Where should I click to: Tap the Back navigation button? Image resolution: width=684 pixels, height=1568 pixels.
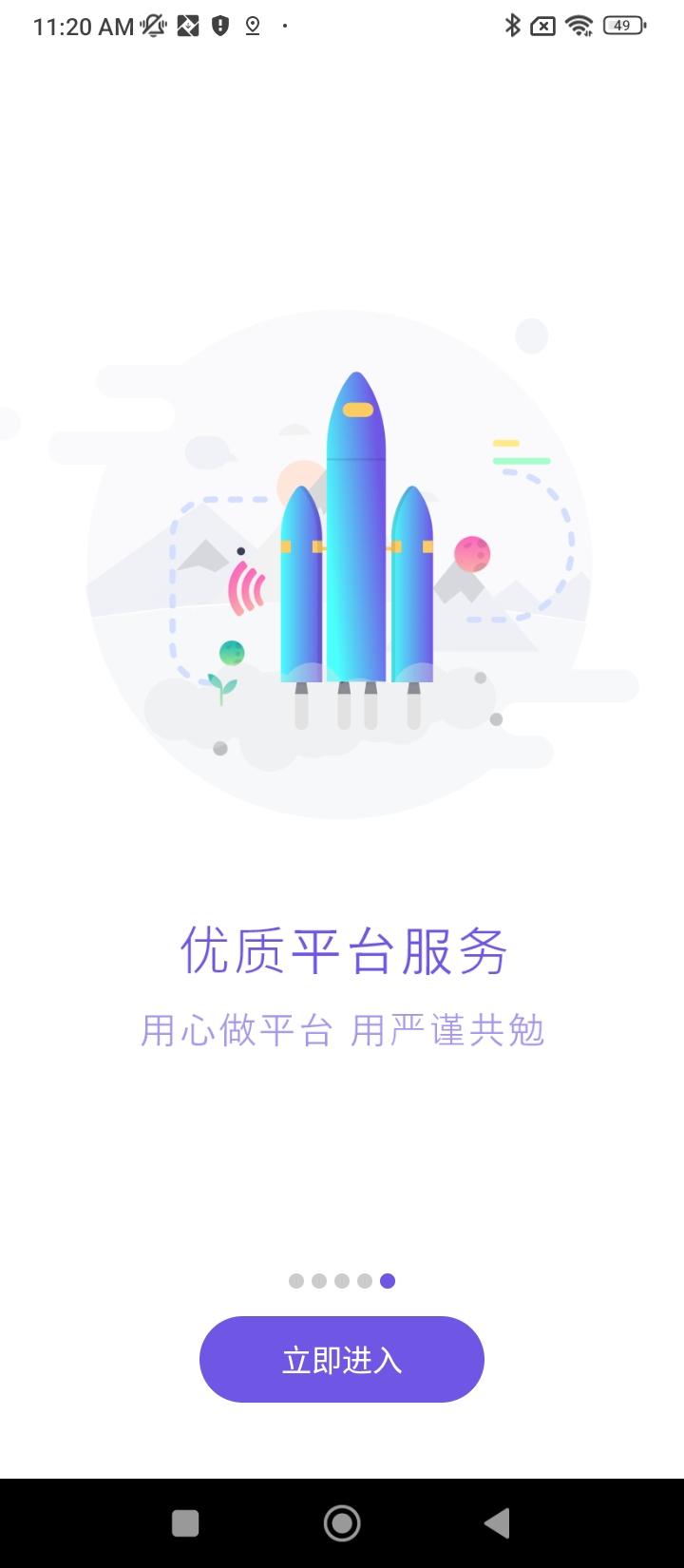pyautogui.click(x=498, y=1521)
